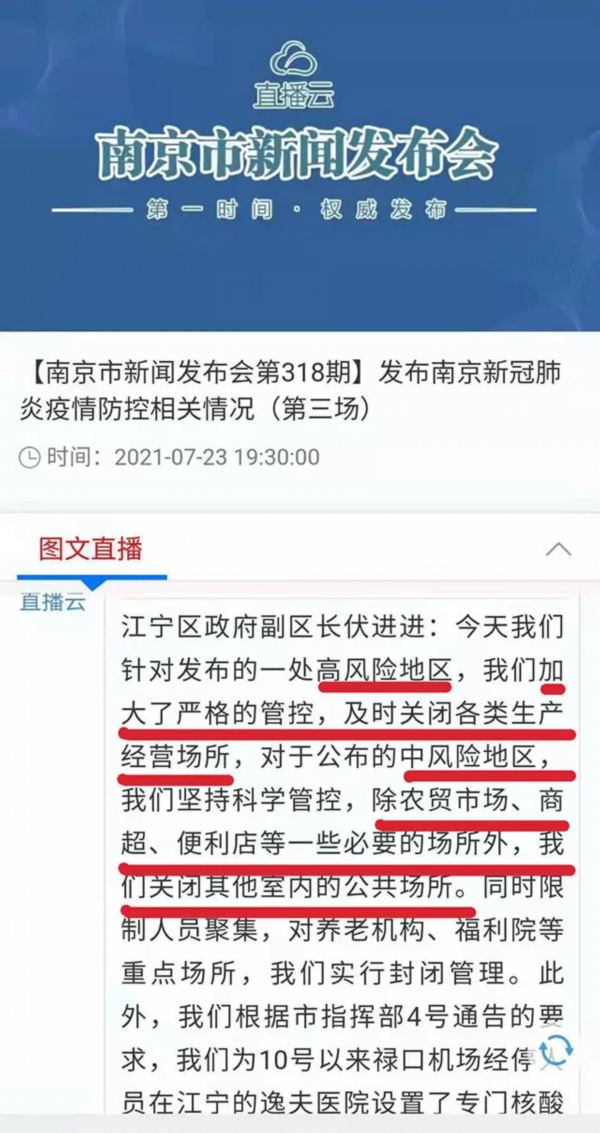This screenshot has height=1133, width=600.
Task: Select the 图文直播 tab
Action: click(x=90, y=548)
